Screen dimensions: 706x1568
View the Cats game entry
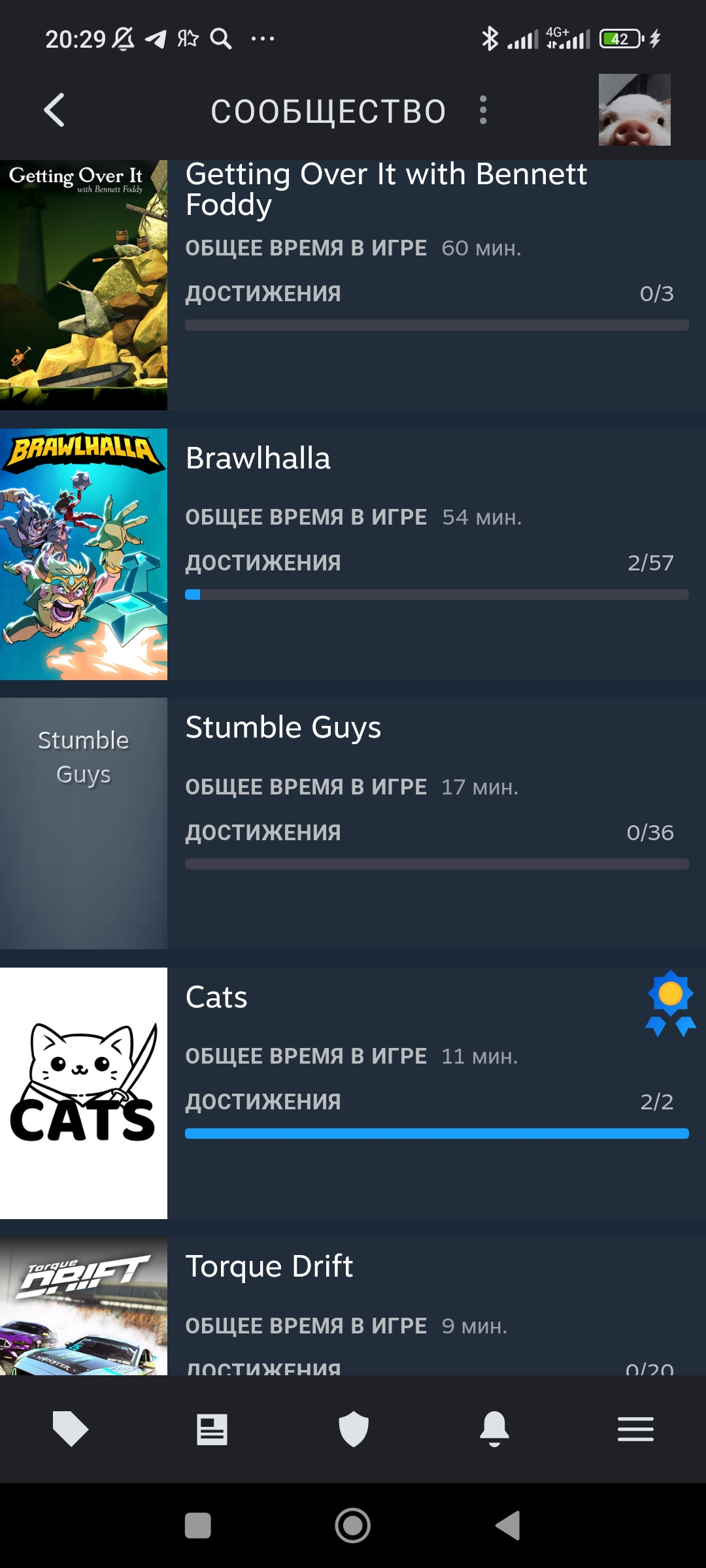pos(353,1093)
